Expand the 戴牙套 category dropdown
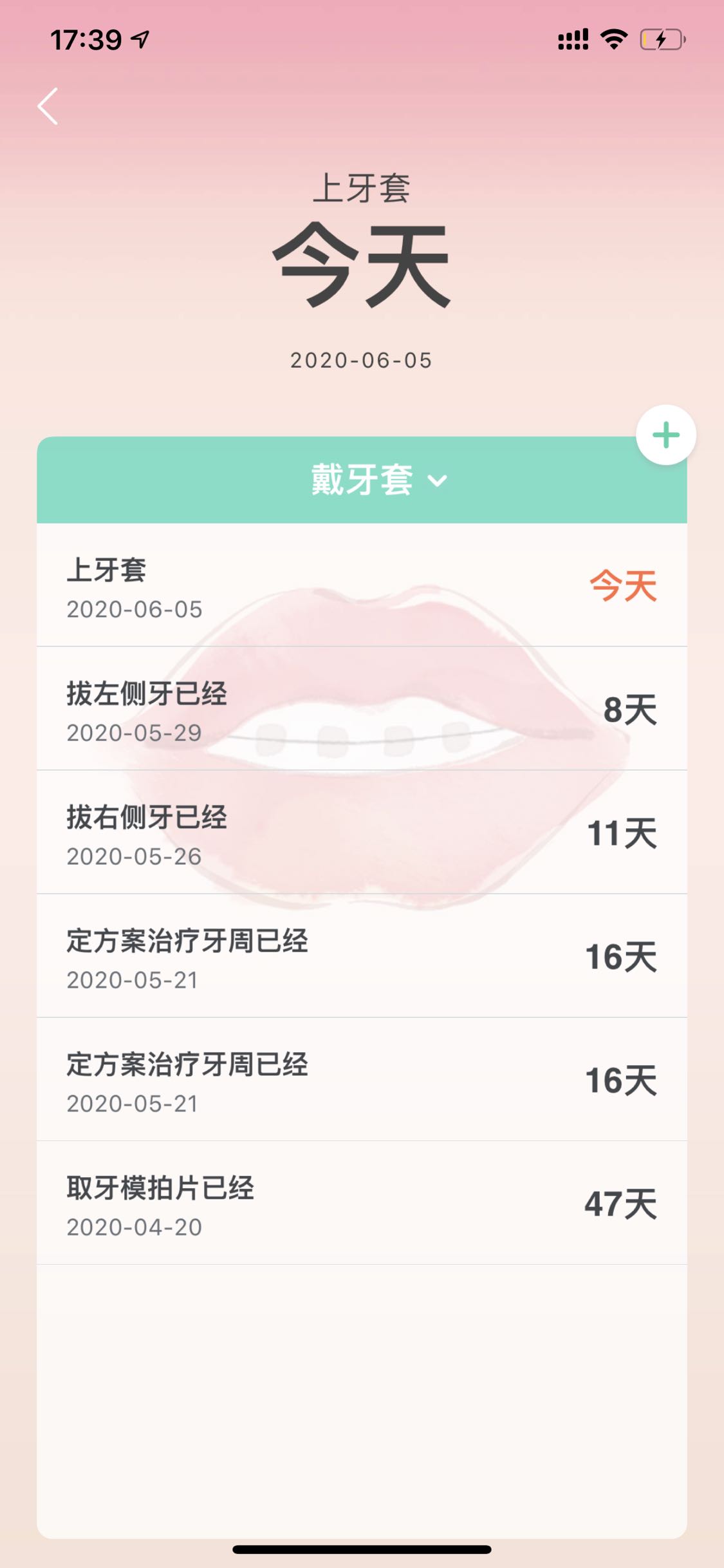724x1568 pixels. (x=379, y=480)
